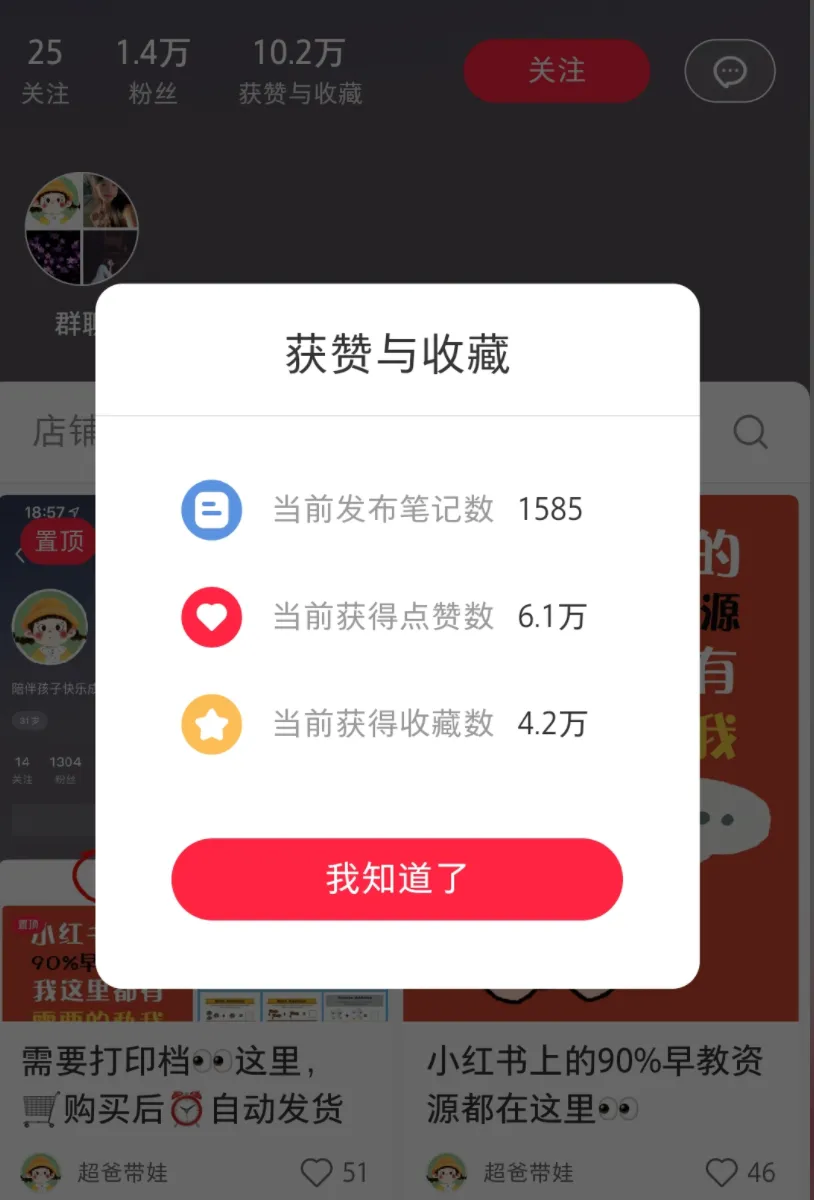View the 1.4万 粉丝 followers list

[152, 71]
